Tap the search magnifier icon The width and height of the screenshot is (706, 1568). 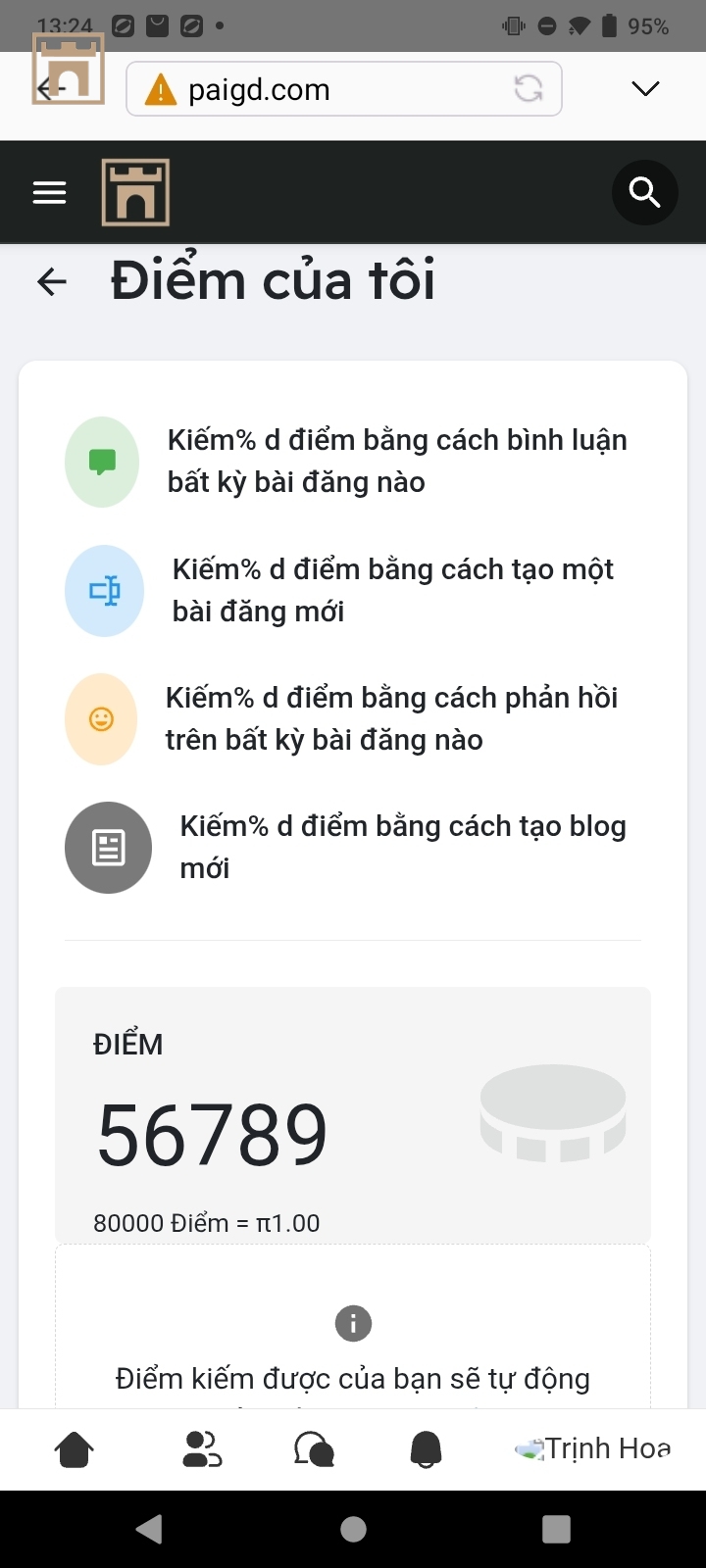tap(644, 192)
